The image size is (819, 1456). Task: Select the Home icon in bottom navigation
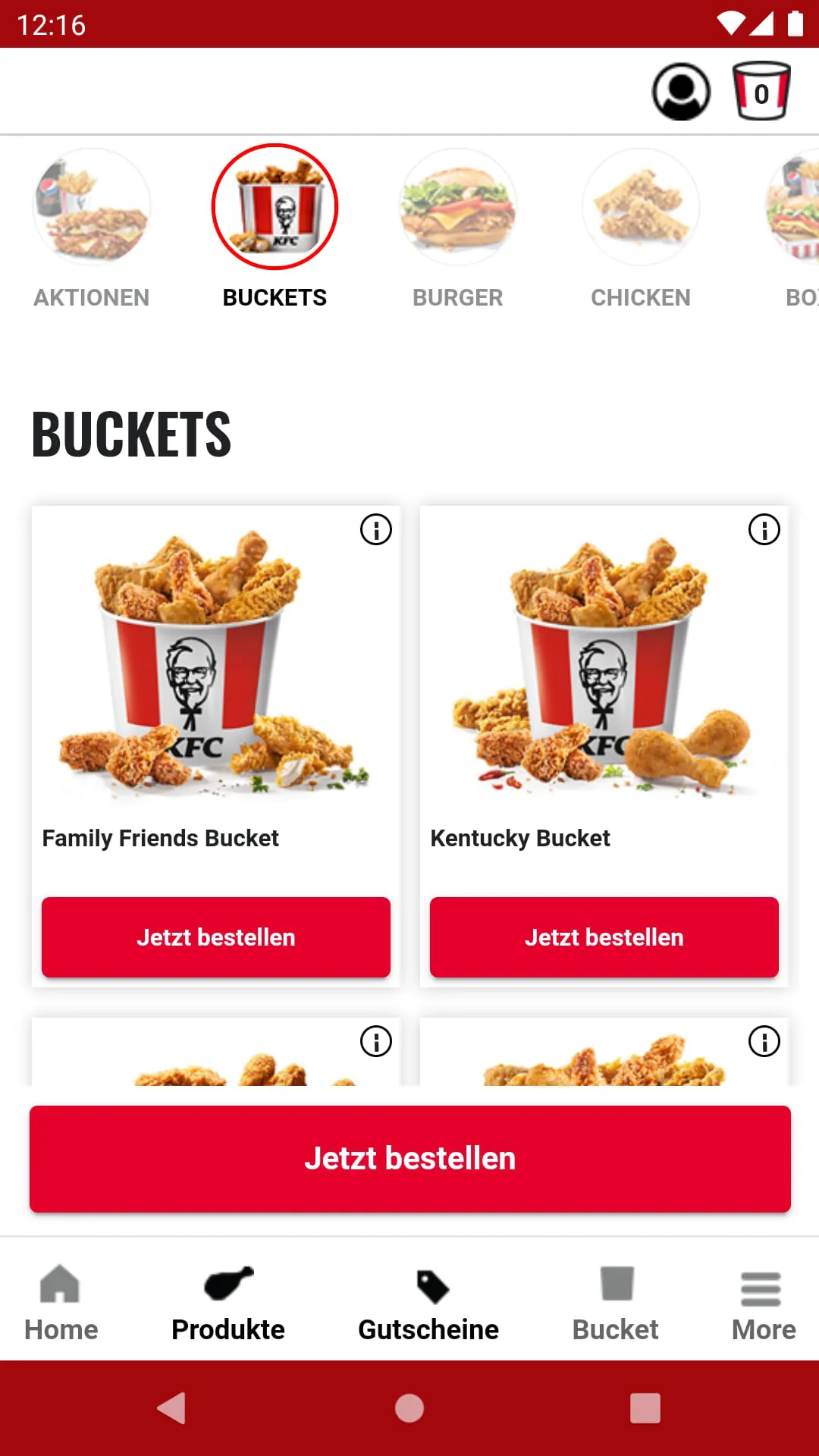[59, 1301]
